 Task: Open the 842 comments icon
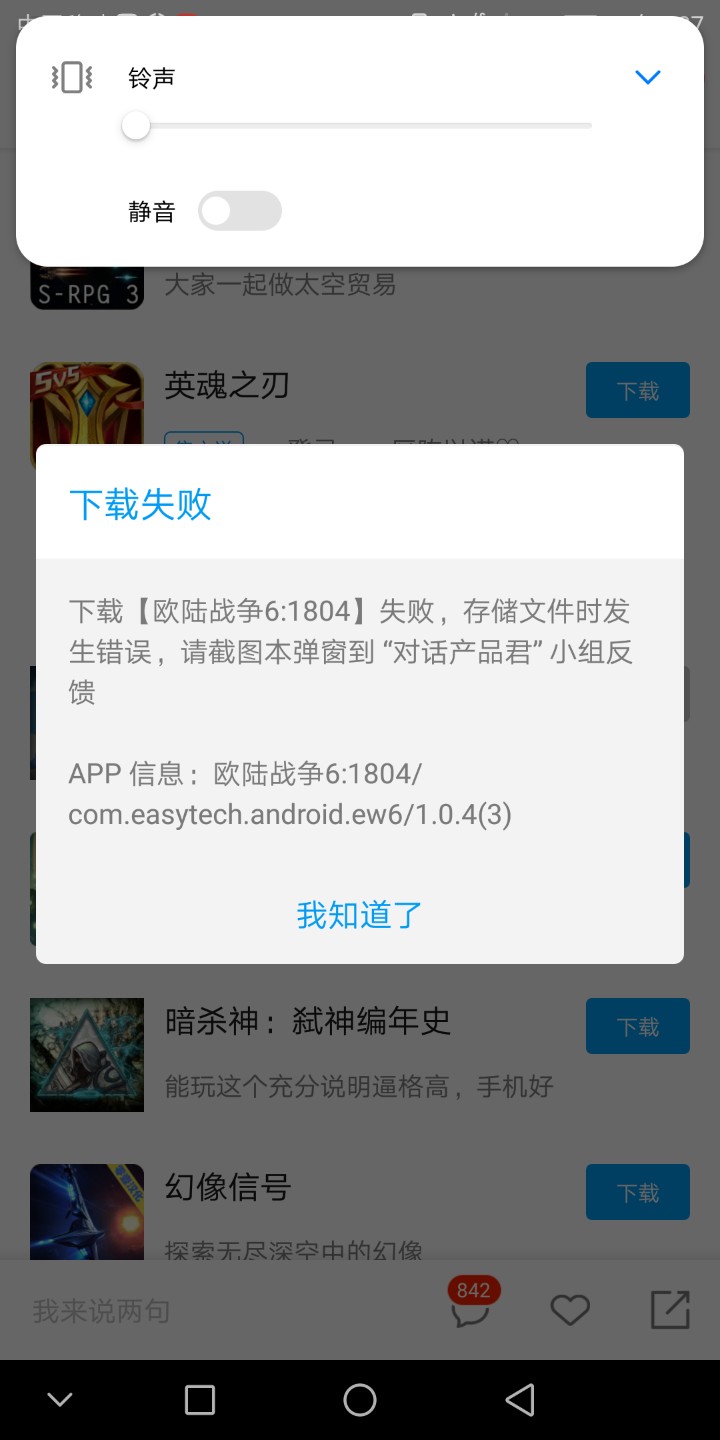(x=470, y=1310)
